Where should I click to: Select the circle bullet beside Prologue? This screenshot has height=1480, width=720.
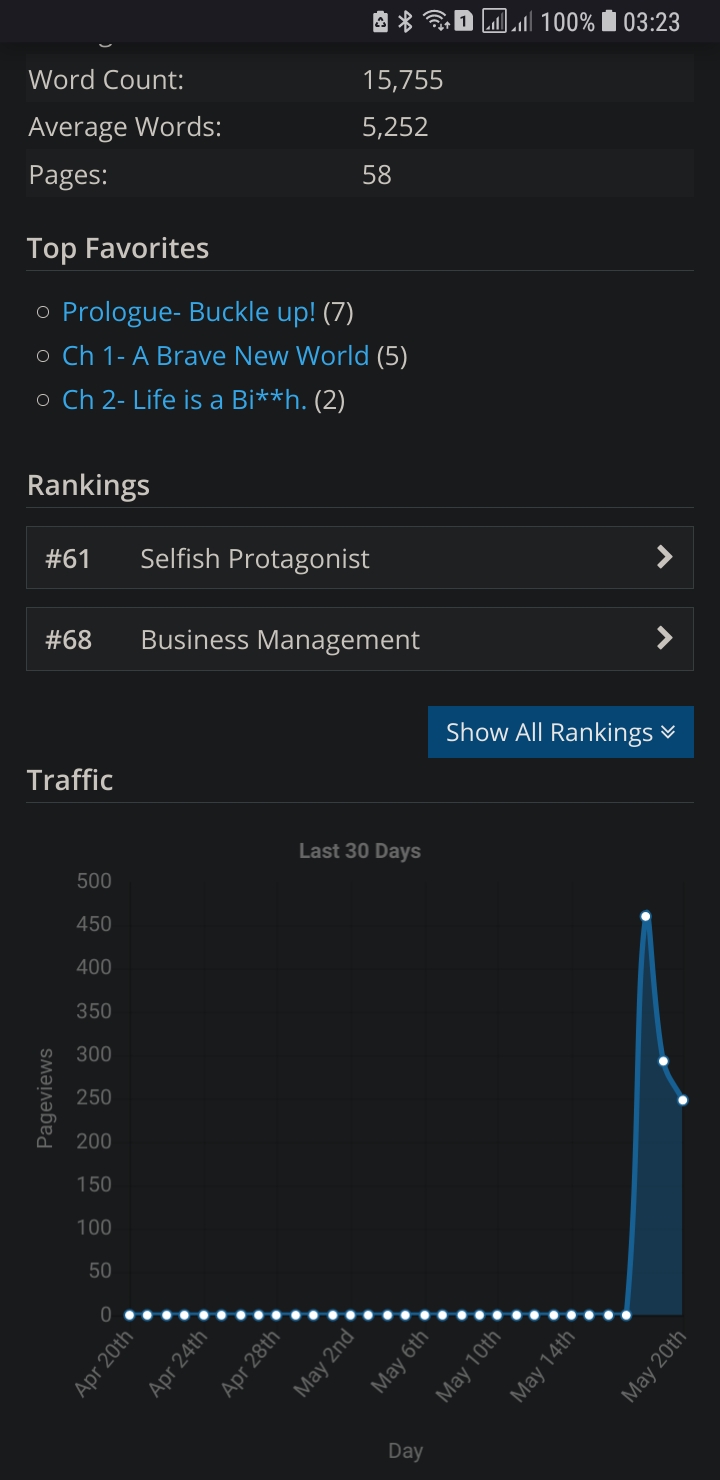coord(42,312)
